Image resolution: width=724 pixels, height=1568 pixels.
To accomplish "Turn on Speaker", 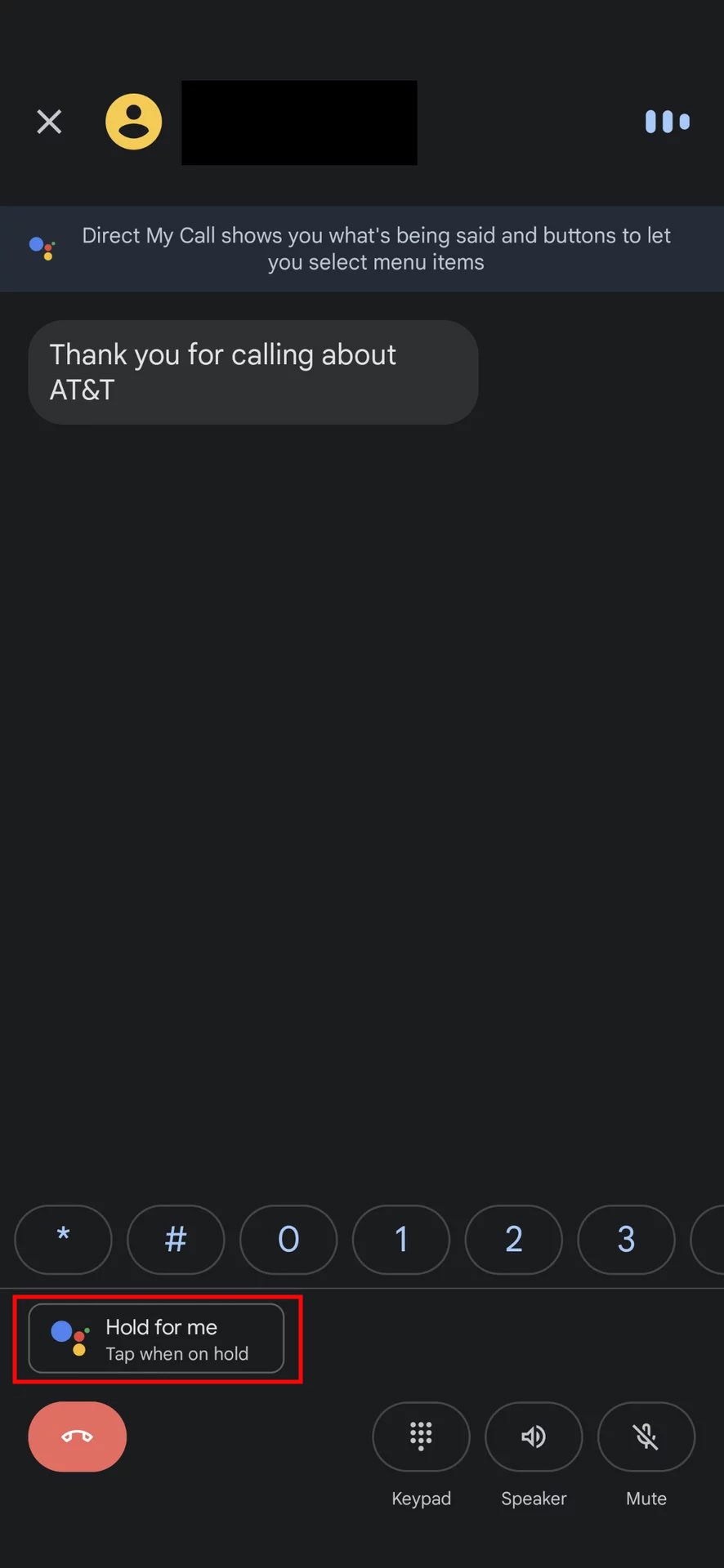I will coord(534,1437).
